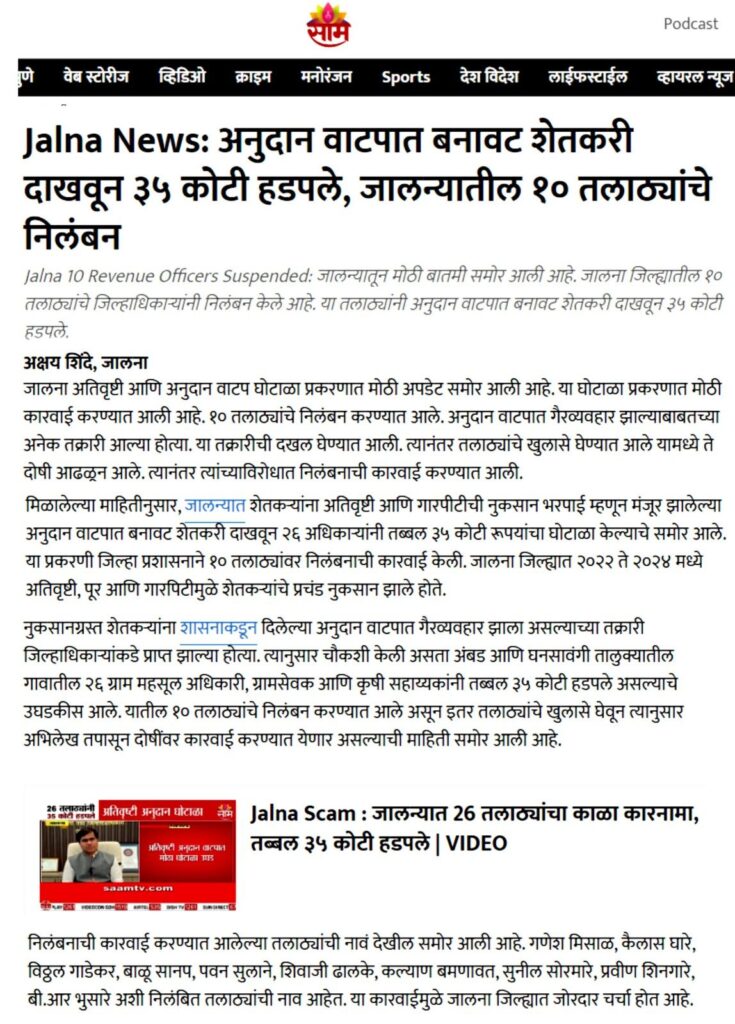
Task: Select the Sports tab
Action: click(x=406, y=77)
